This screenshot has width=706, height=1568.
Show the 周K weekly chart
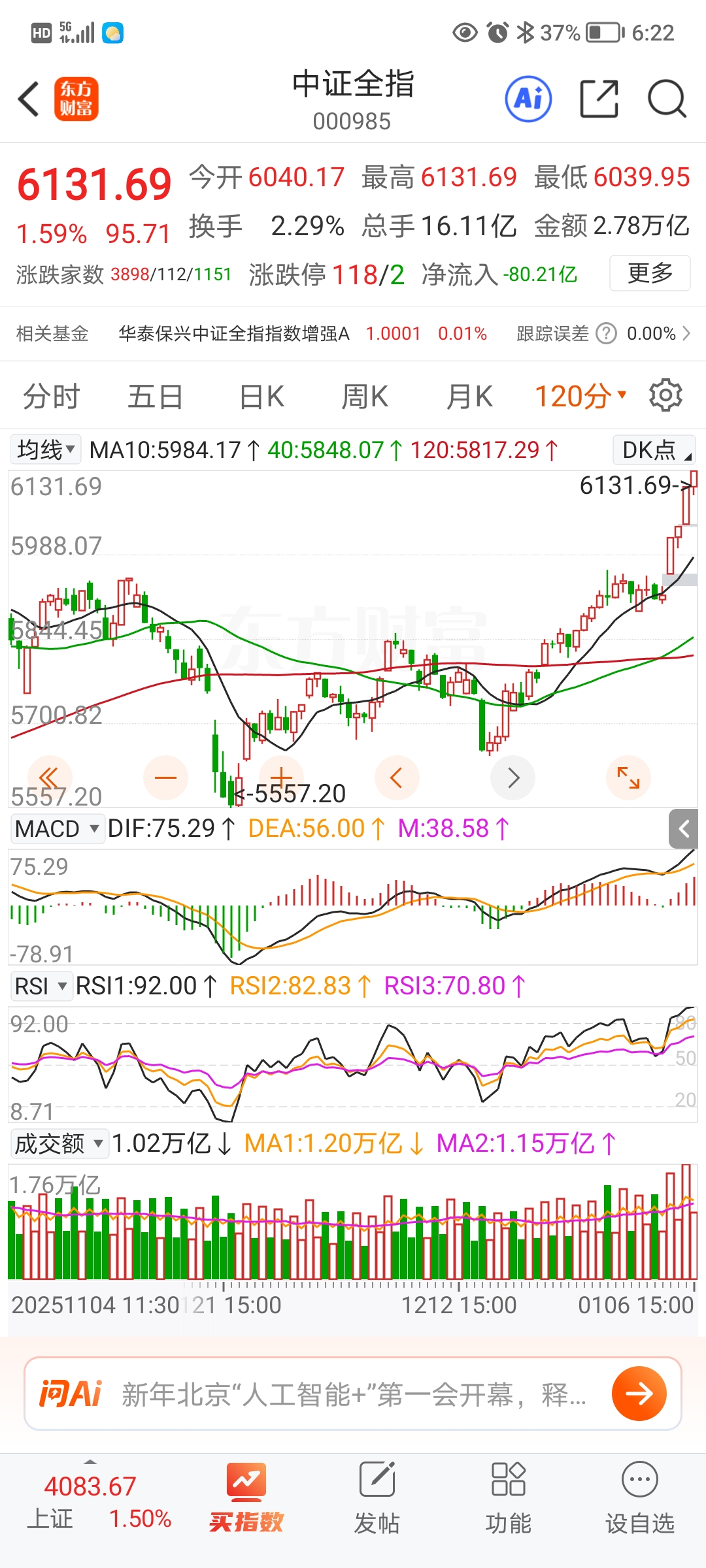[x=365, y=397]
